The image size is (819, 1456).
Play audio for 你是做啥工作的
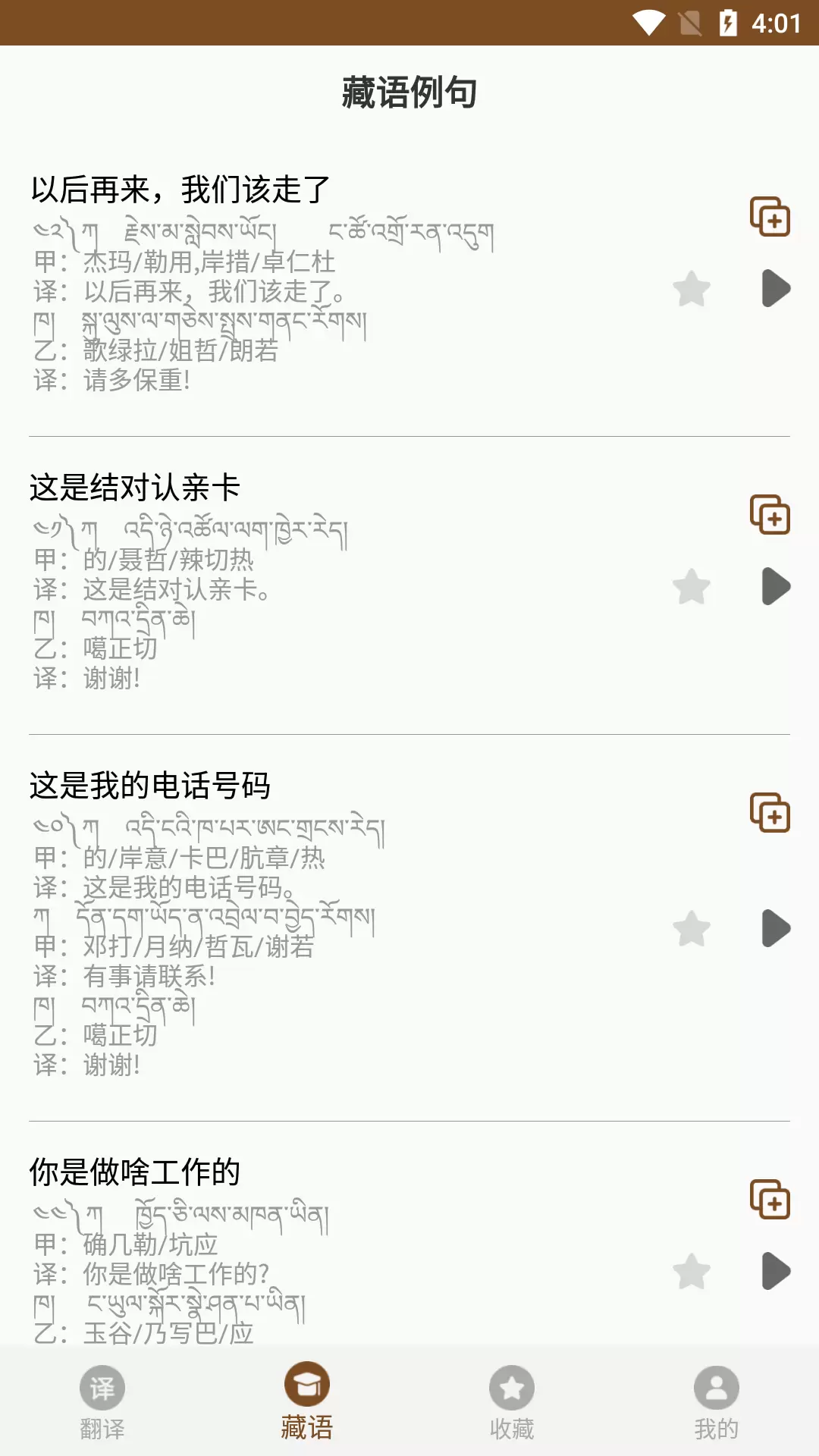click(x=776, y=1271)
